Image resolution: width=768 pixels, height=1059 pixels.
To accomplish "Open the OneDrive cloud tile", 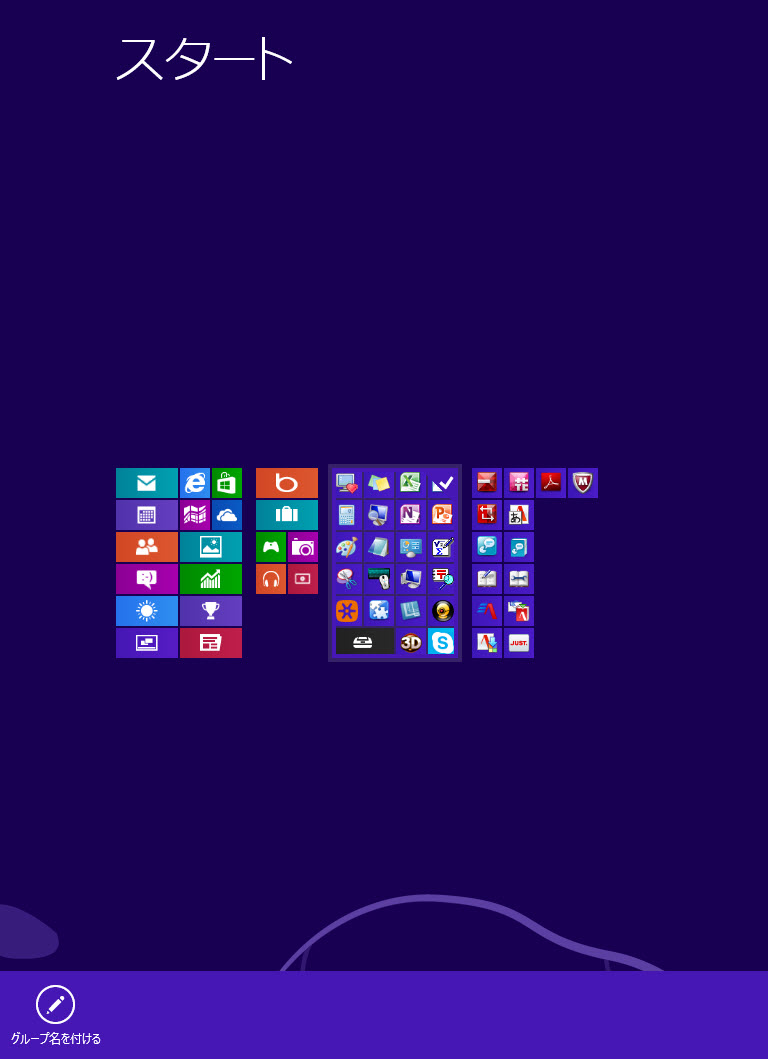I will pyautogui.click(x=227, y=515).
